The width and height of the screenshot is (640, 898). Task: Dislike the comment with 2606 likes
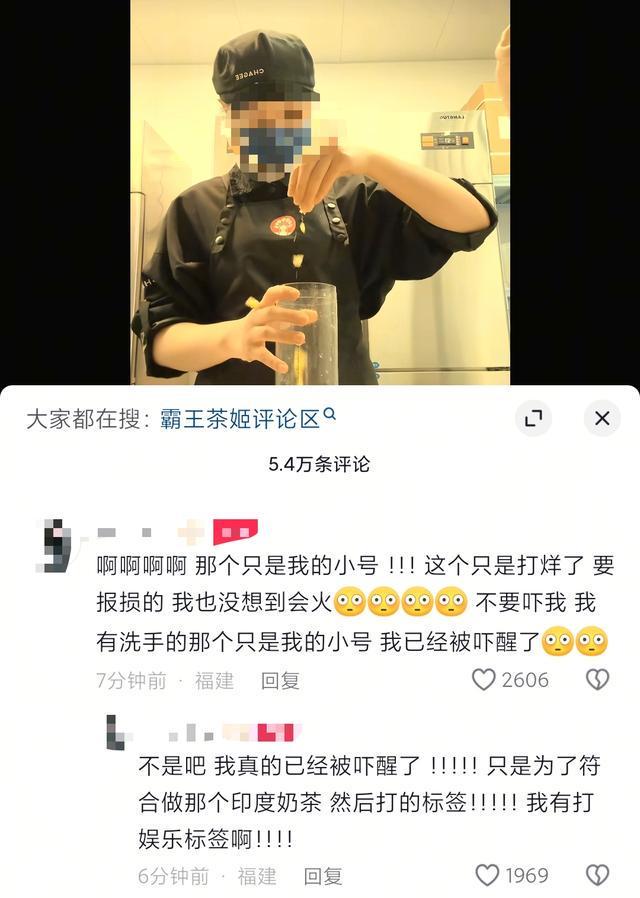click(597, 680)
